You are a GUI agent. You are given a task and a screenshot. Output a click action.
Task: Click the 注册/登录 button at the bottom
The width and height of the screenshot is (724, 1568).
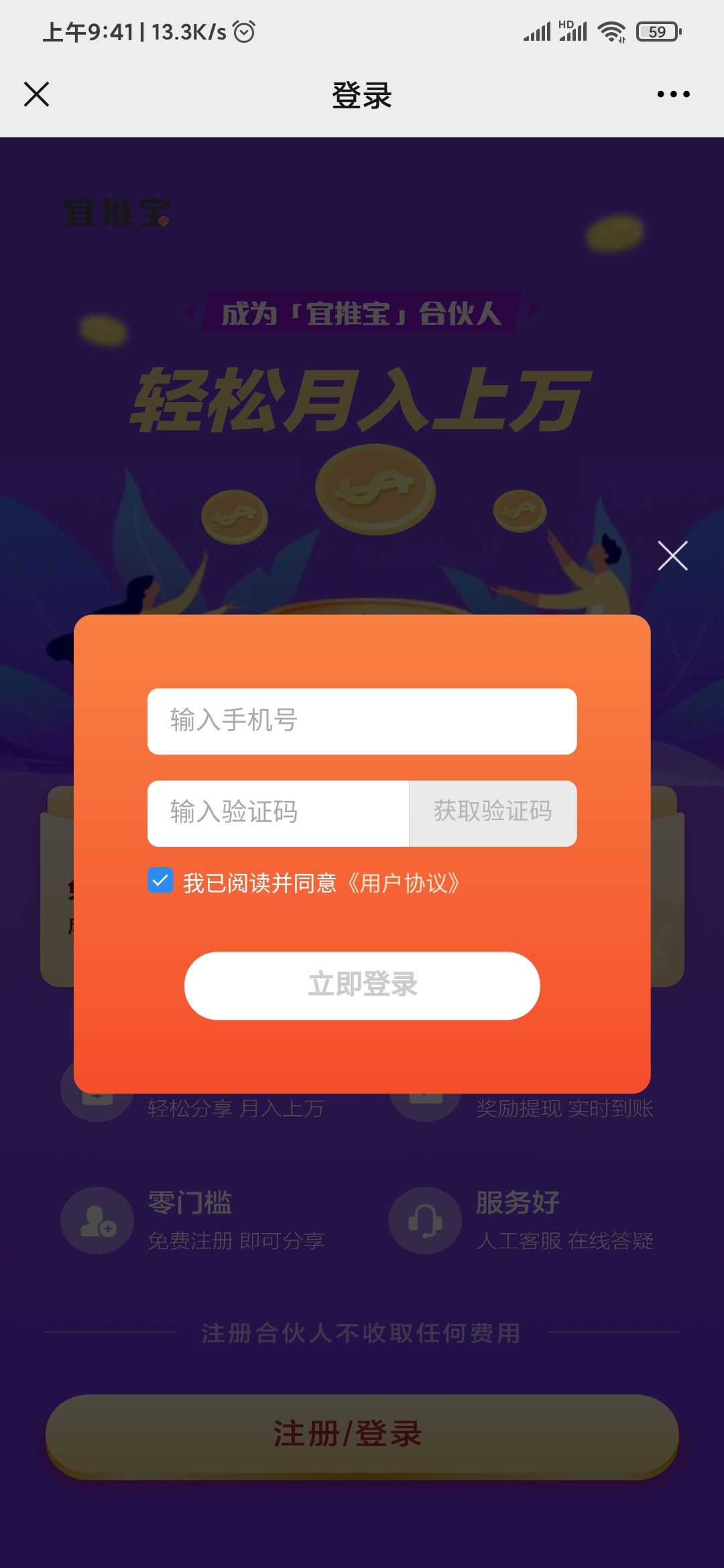(362, 1434)
